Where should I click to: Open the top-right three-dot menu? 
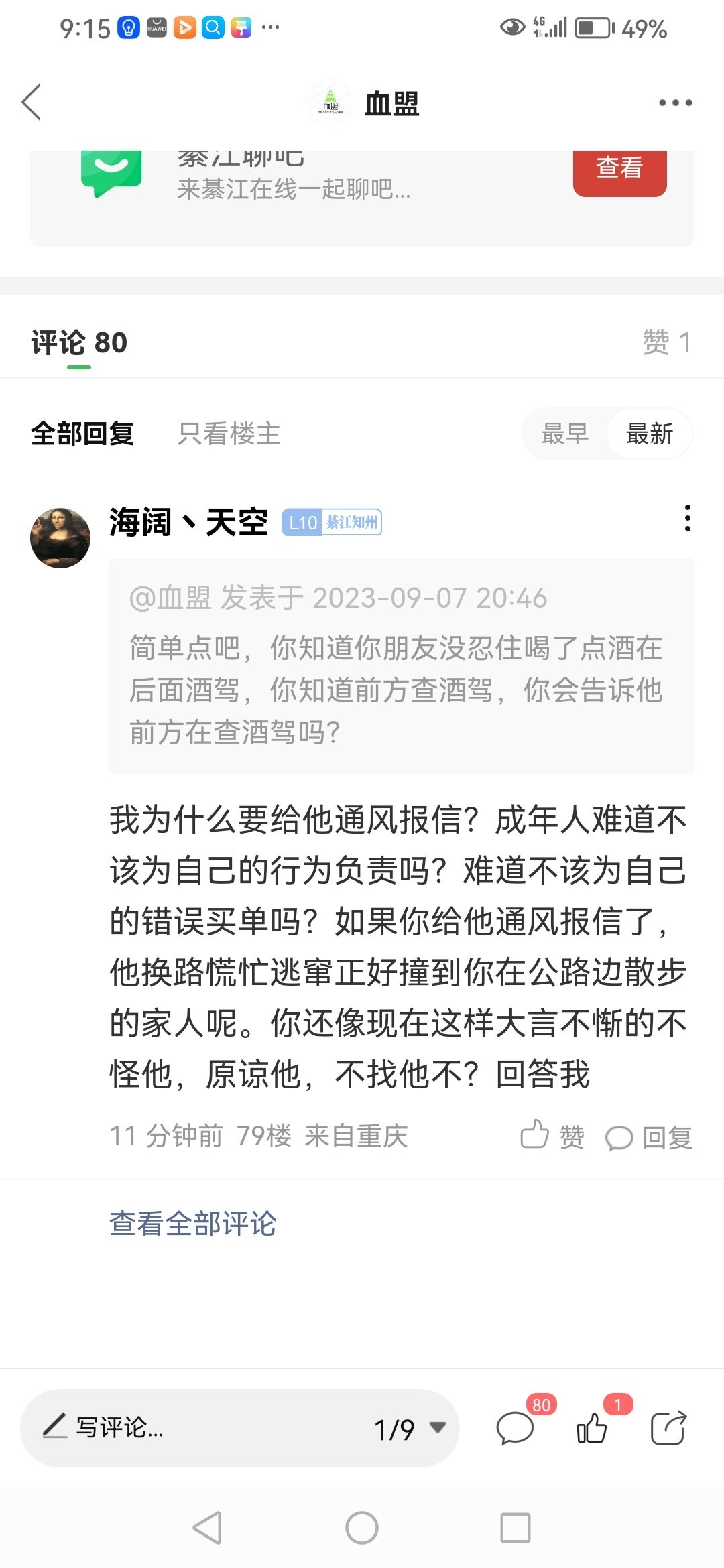(674, 103)
